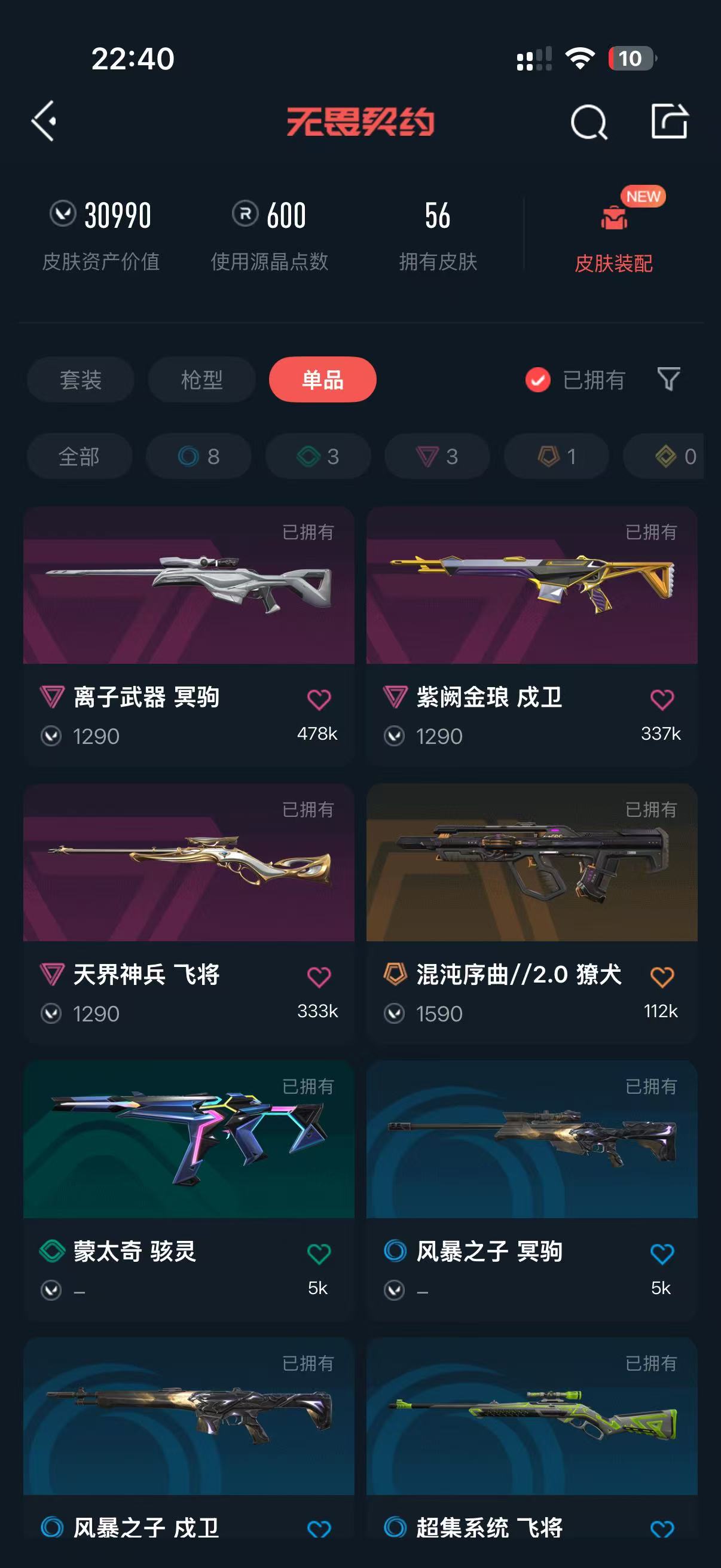The height and width of the screenshot is (1568, 721).
Task: Go back using the top-left arrow
Action: point(44,121)
